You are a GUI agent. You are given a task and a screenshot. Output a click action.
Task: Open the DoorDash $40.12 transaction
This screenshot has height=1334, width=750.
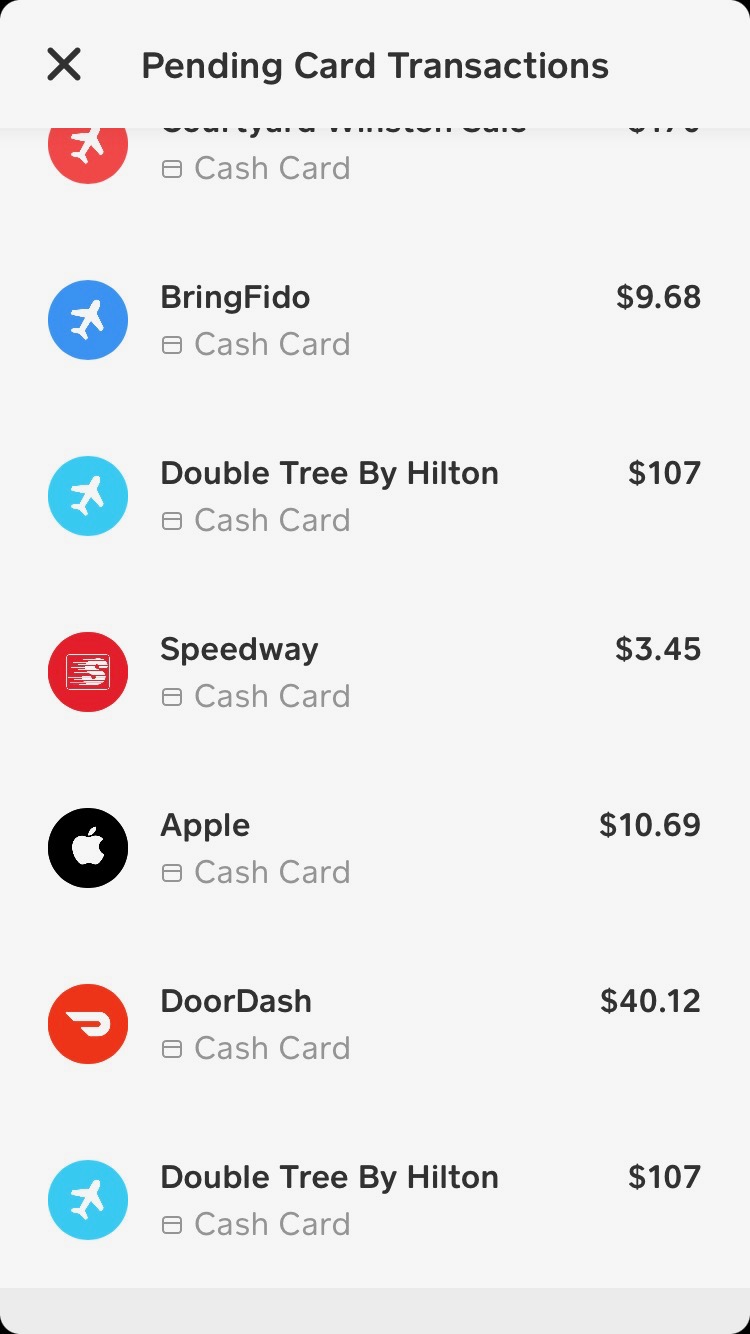coord(374,1024)
